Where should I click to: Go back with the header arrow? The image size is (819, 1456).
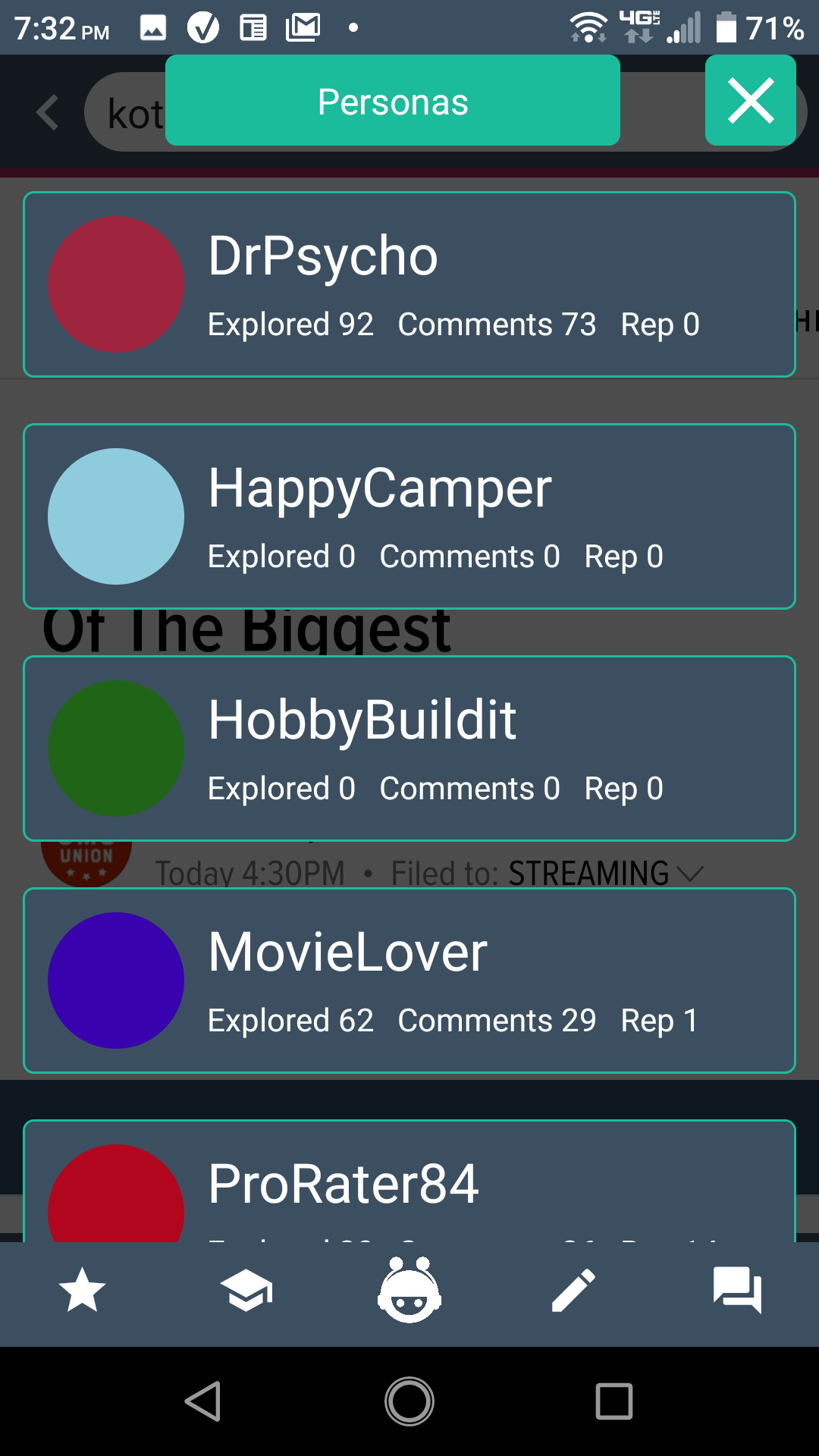[x=47, y=112]
